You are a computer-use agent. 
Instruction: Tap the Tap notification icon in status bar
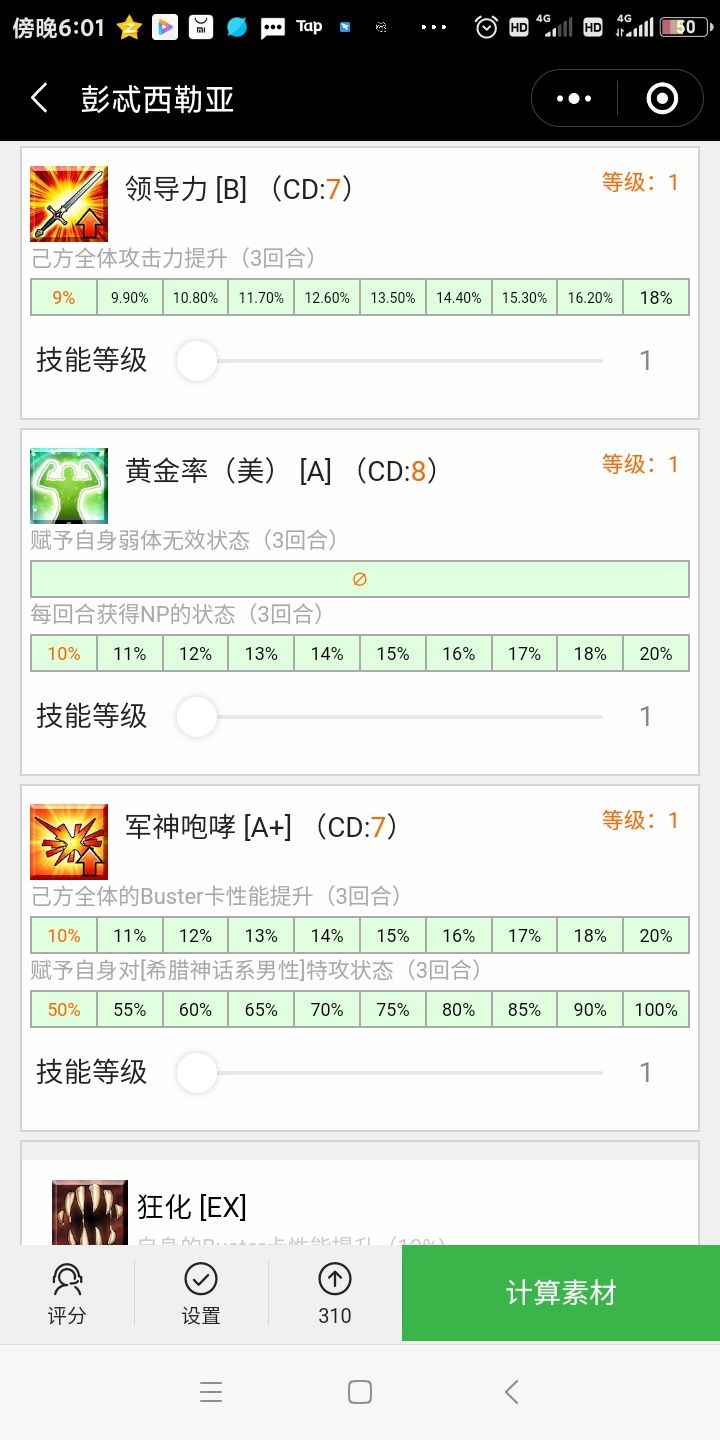pyautogui.click(x=307, y=27)
